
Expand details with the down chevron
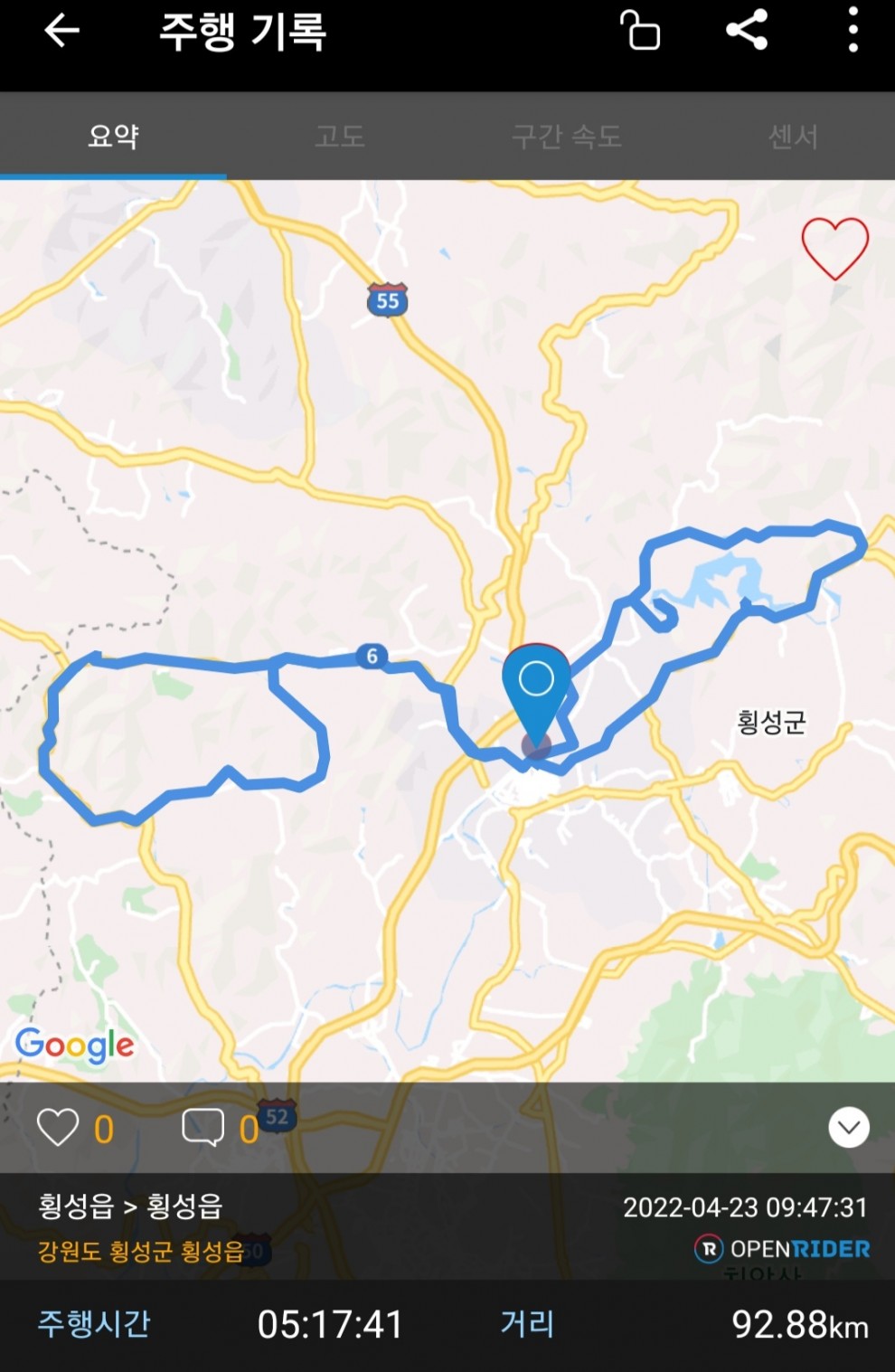[848, 1128]
